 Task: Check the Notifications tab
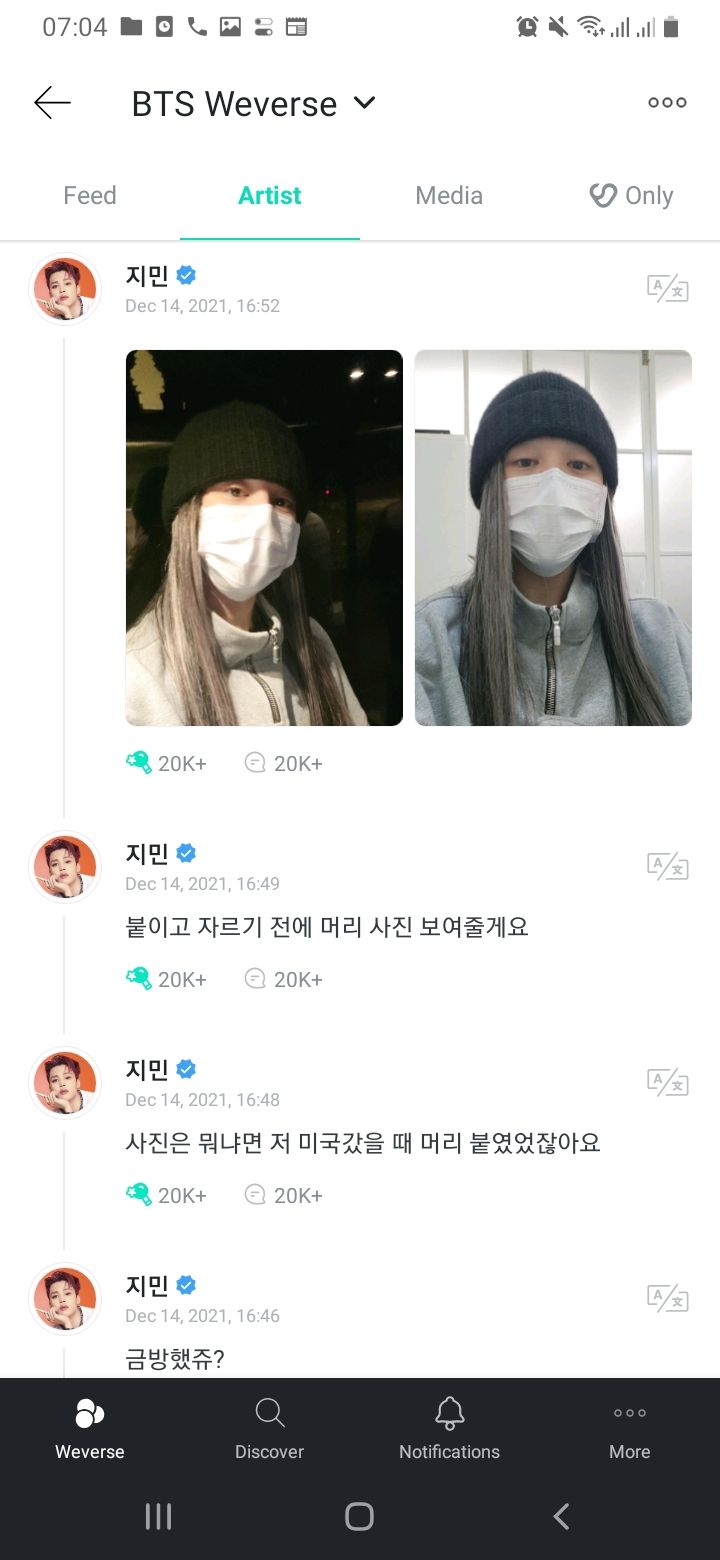449,1430
